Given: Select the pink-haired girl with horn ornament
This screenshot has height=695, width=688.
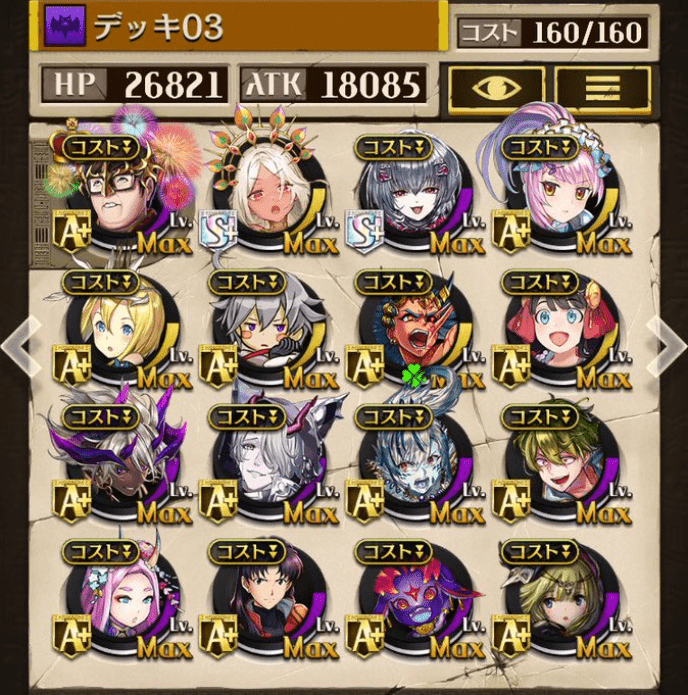Looking at the screenshot, I should point(112,600).
